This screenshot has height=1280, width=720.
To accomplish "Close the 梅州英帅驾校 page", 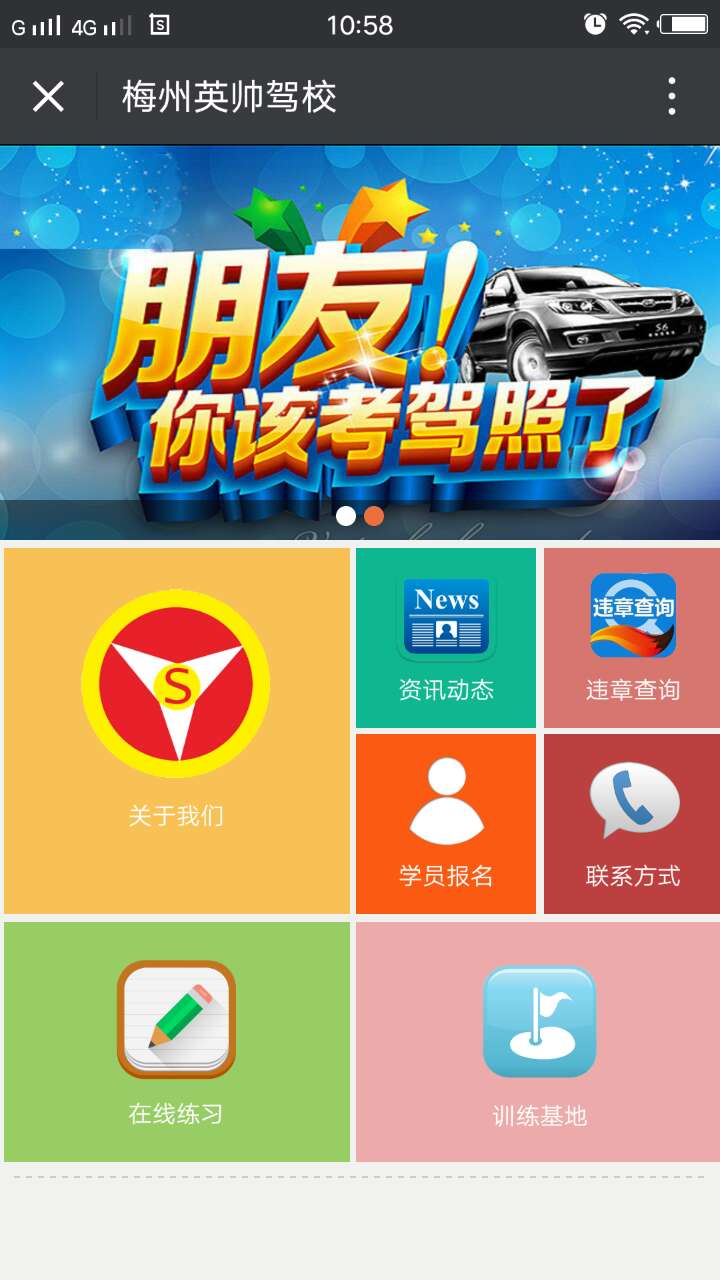I will point(48,97).
